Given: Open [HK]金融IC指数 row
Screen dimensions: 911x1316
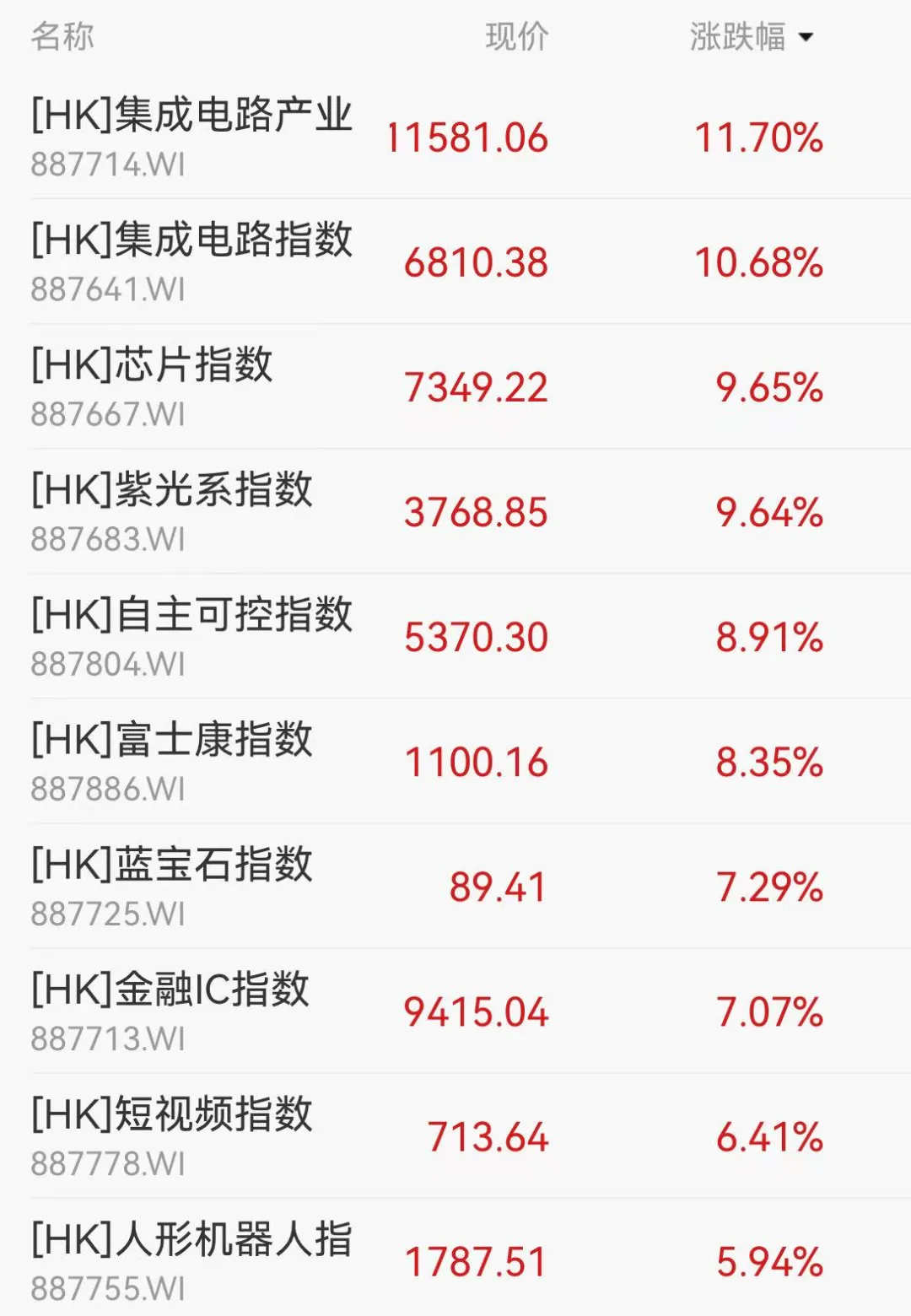Looking at the screenshot, I should click(170, 1011).
